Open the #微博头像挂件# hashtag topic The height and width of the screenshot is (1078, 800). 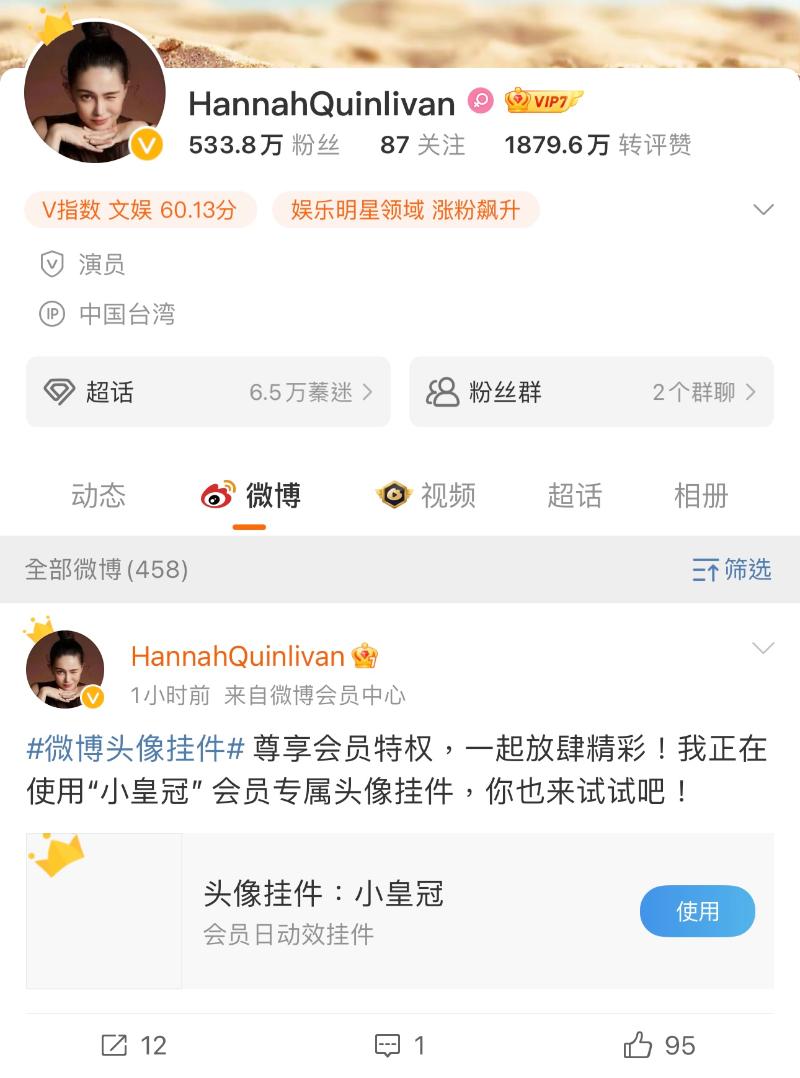point(136,748)
